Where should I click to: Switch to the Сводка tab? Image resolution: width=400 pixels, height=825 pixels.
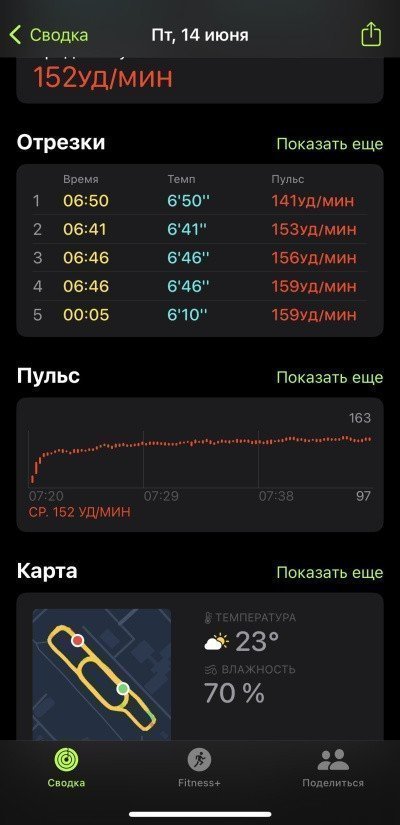tap(66, 768)
